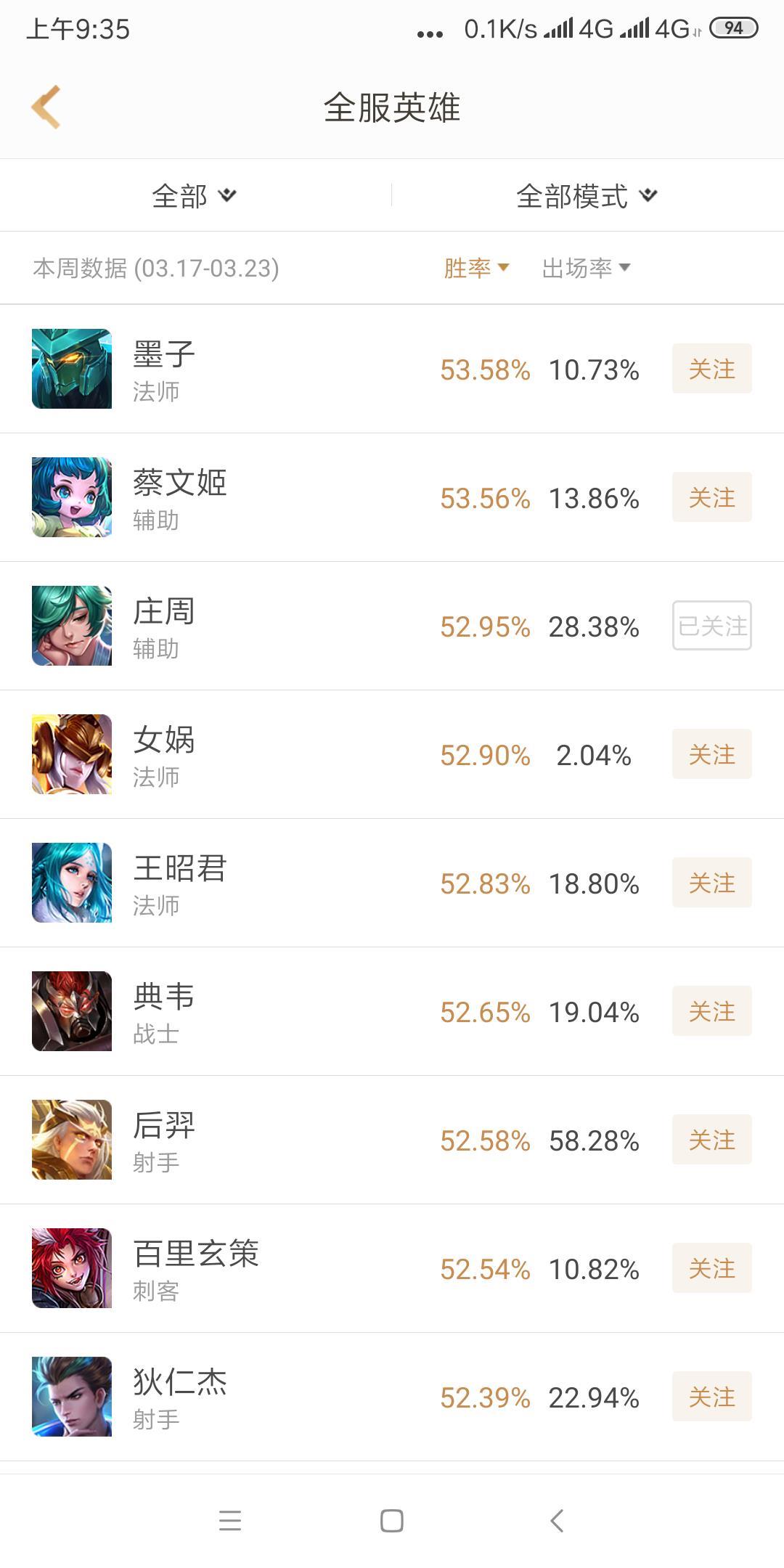This screenshot has height=1568, width=784.
Task: Follow 百里玄策
Action: pyautogui.click(x=711, y=1268)
